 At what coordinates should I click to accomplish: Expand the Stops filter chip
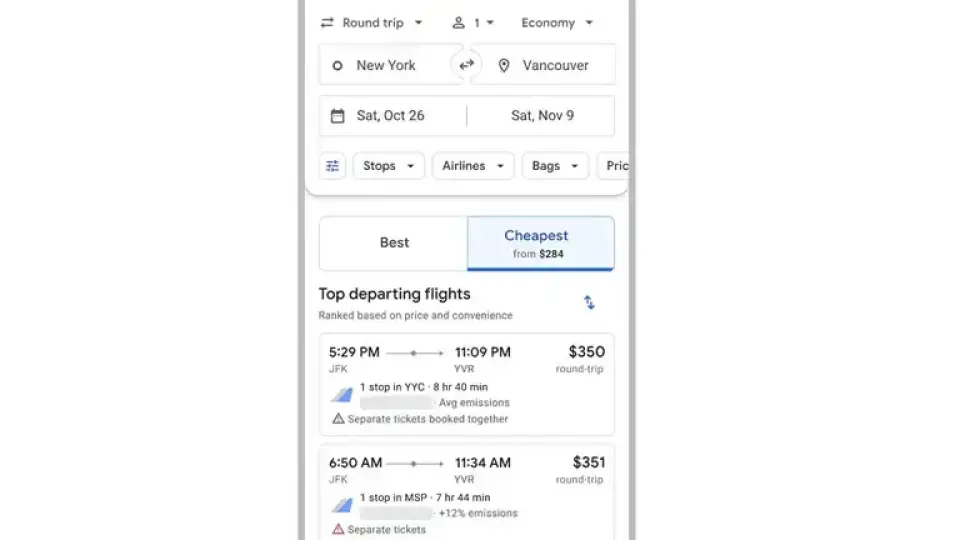coord(388,166)
